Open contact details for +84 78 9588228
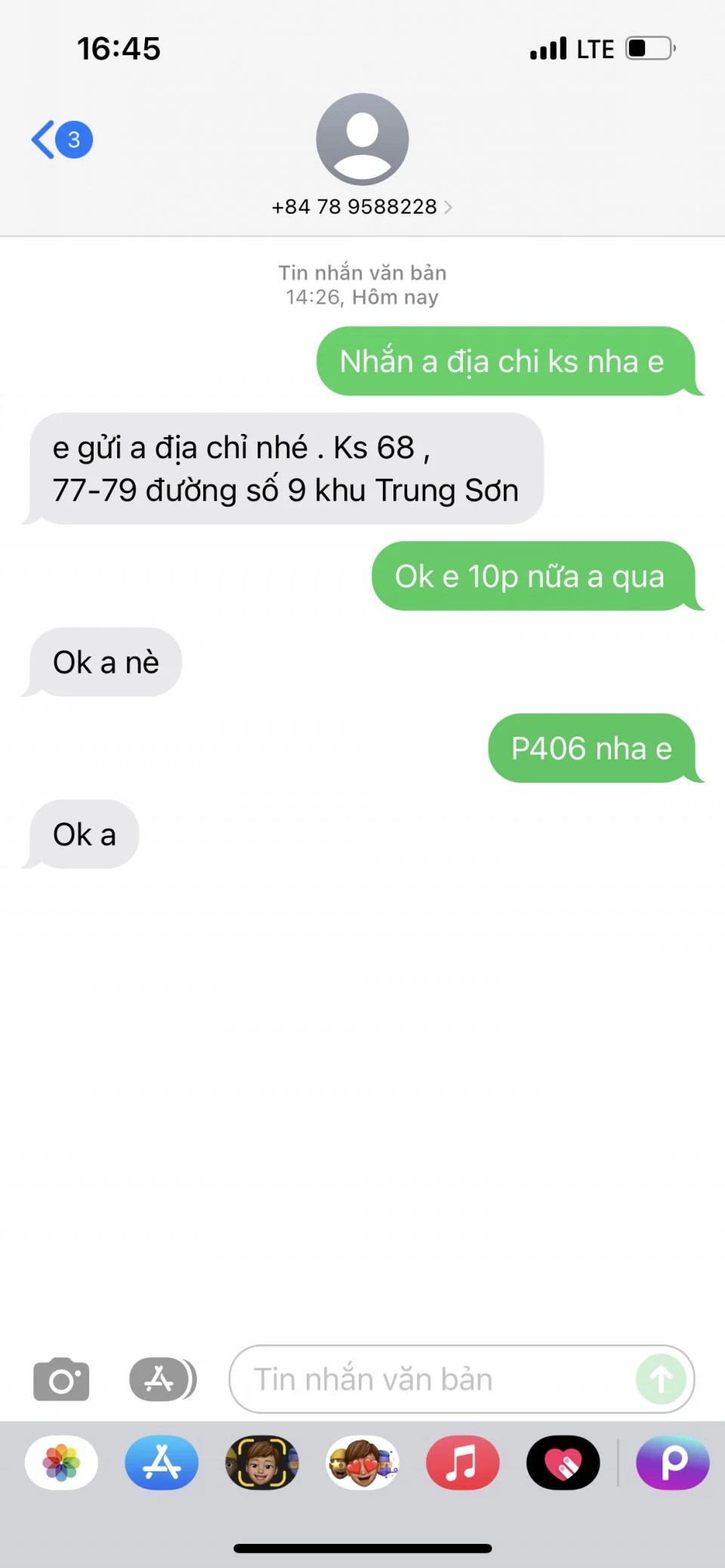 click(362, 206)
